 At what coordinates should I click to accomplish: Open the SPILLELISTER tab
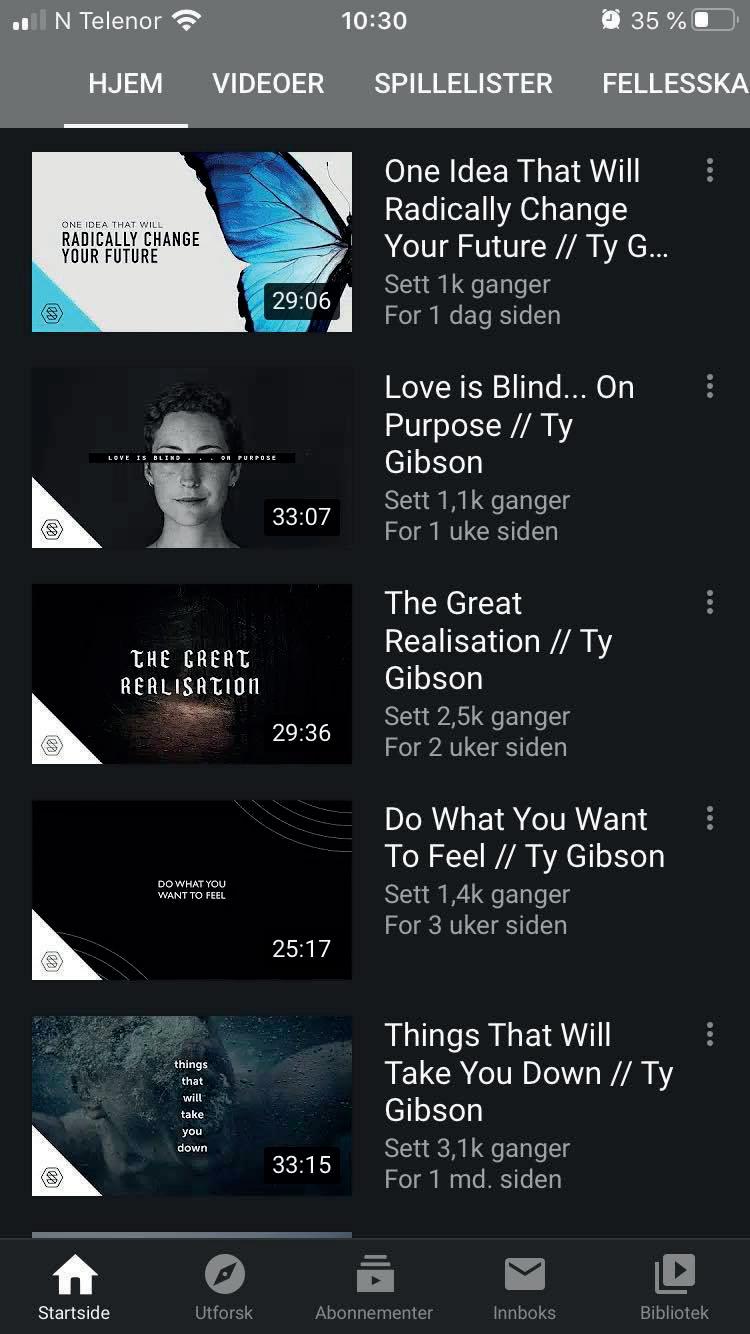point(463,84)
